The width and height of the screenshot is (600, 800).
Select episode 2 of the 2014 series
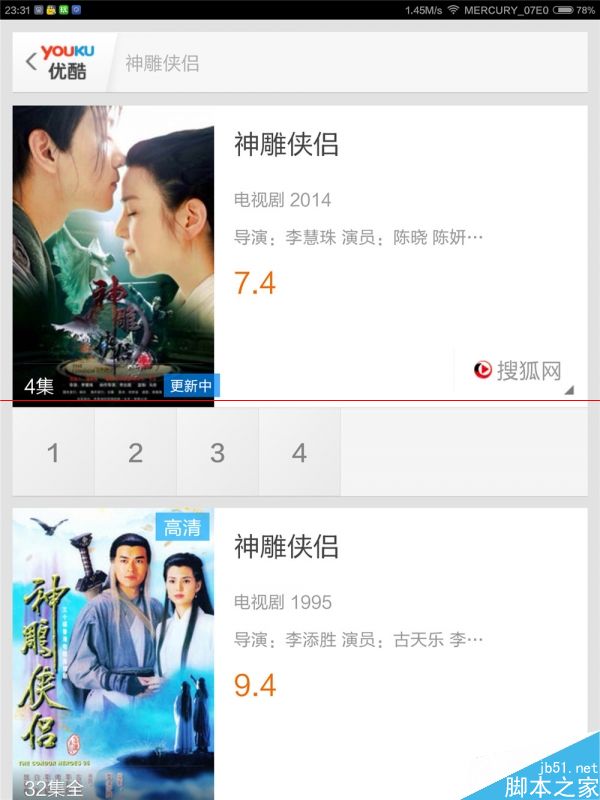(x=135, y=453)
